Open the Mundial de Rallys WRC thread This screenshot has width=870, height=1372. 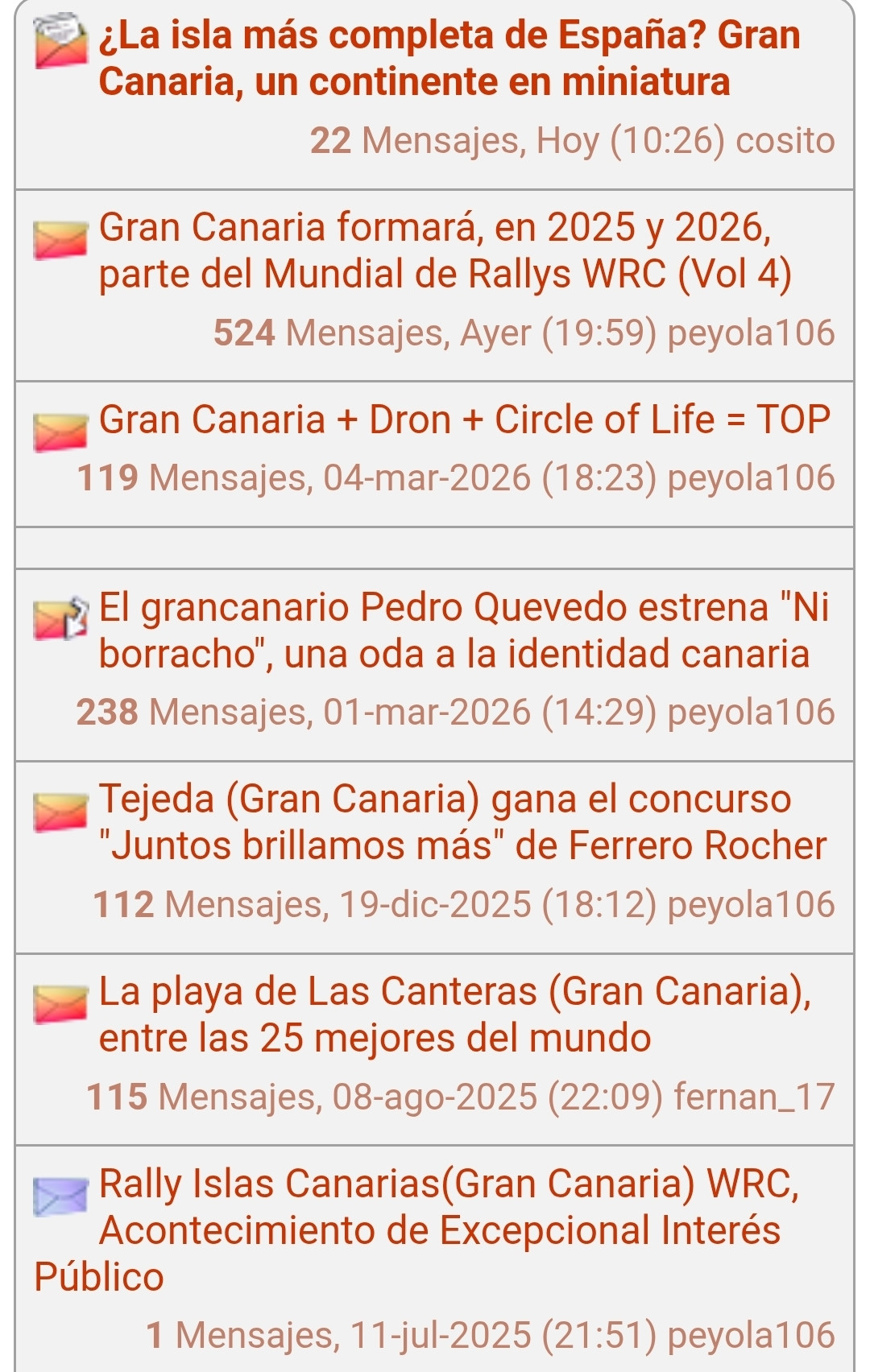pos(445,250)
